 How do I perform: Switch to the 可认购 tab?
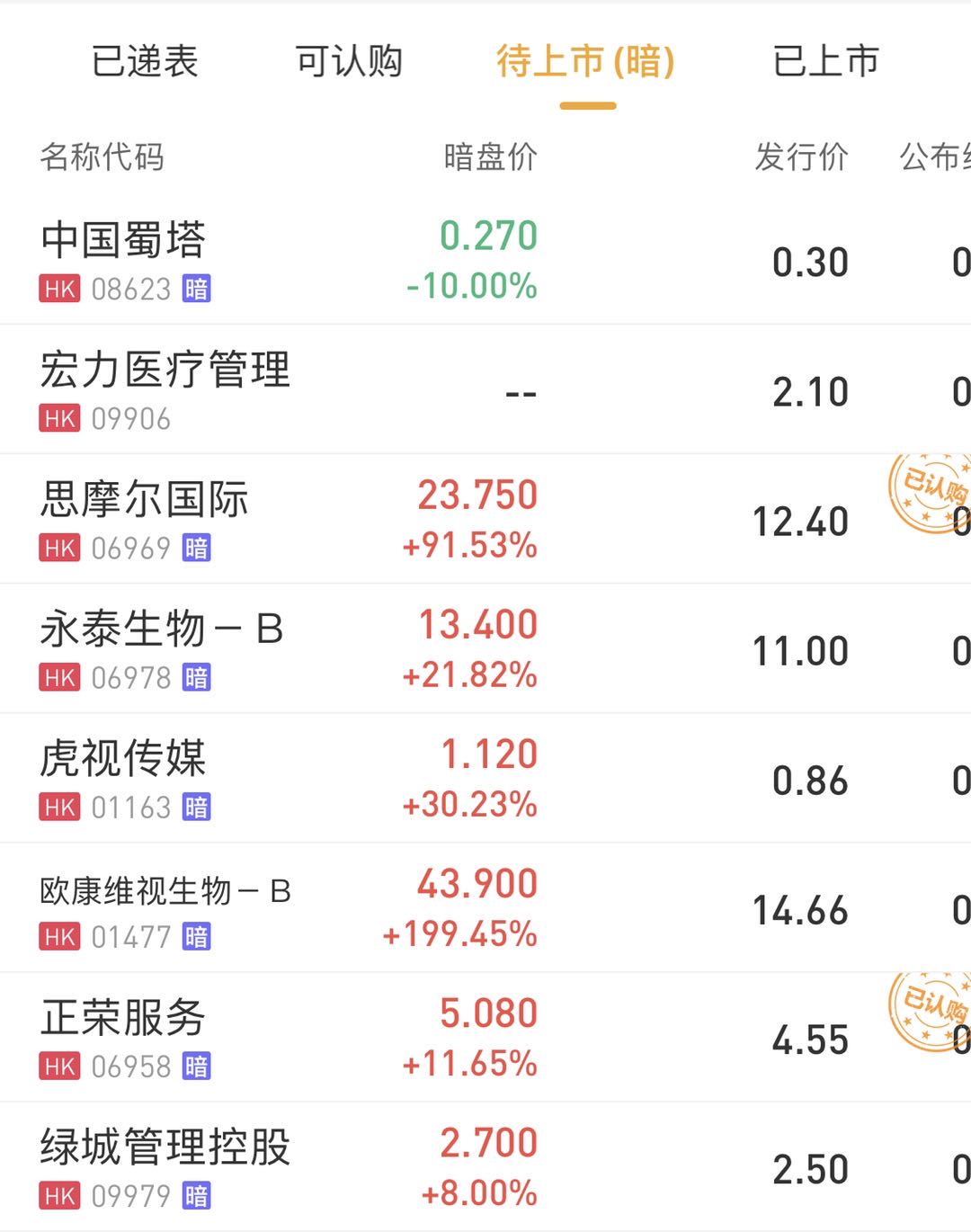[349, 61]
